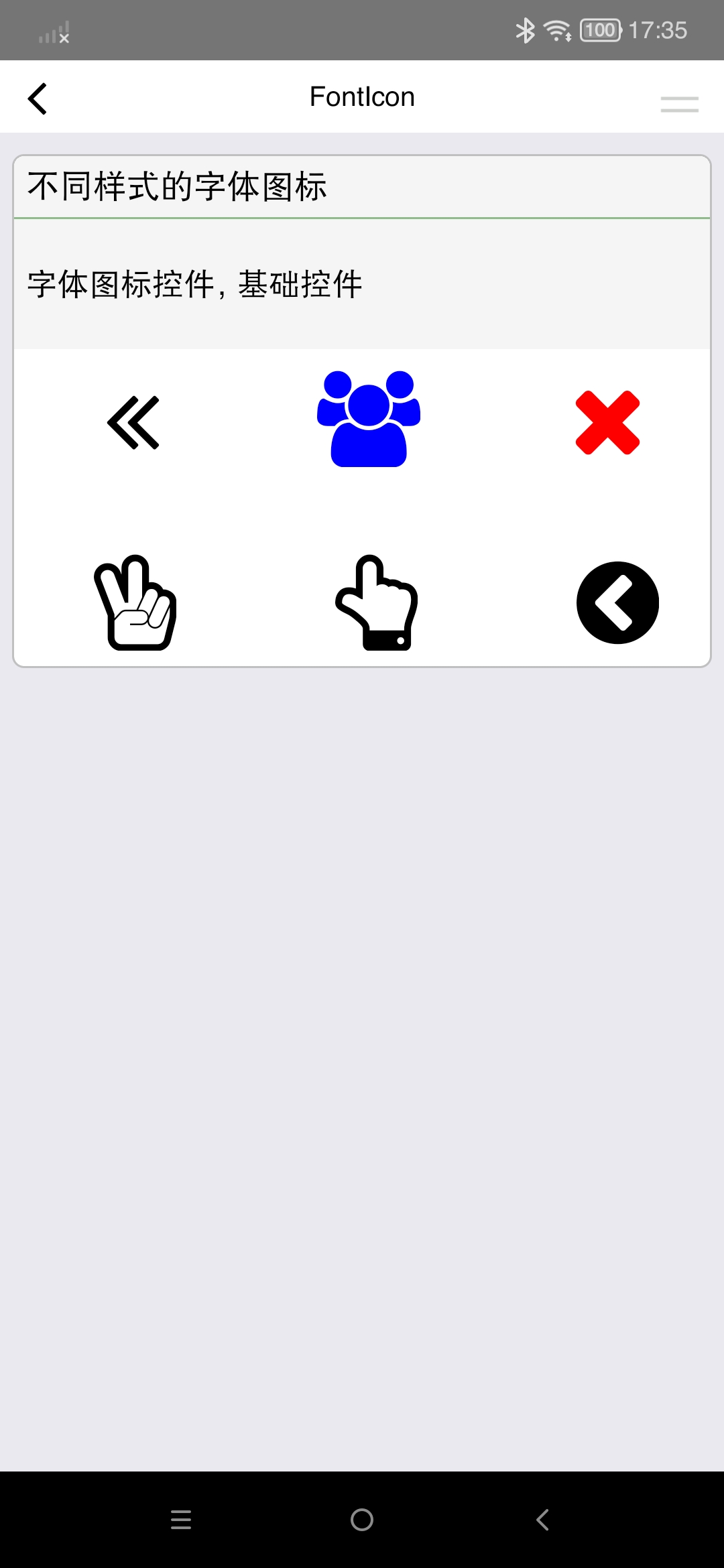The height and width of the screenshot is (1568, 724).
Task: Tap the red cross icon
Action: click(607, 423)
